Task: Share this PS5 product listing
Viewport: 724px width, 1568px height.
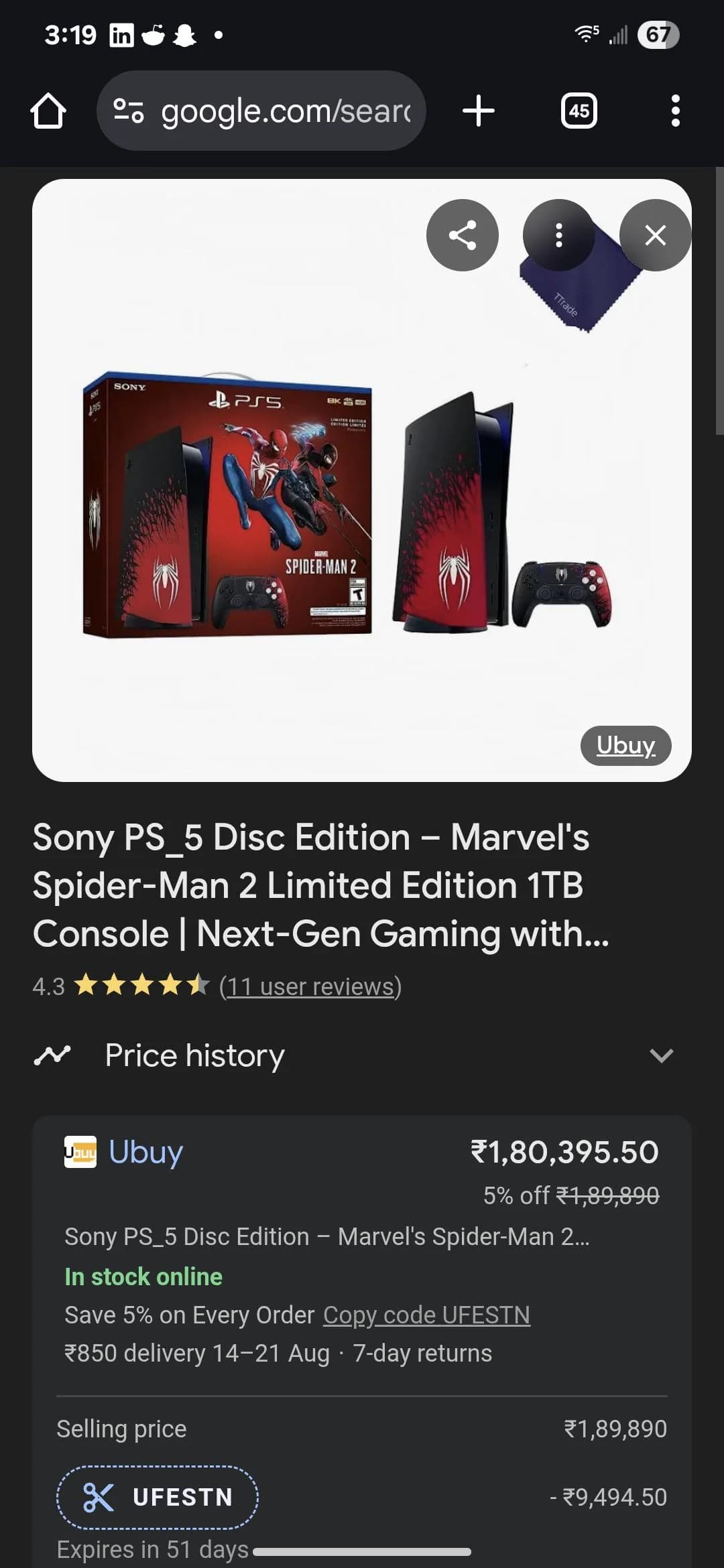Action: 462,235
